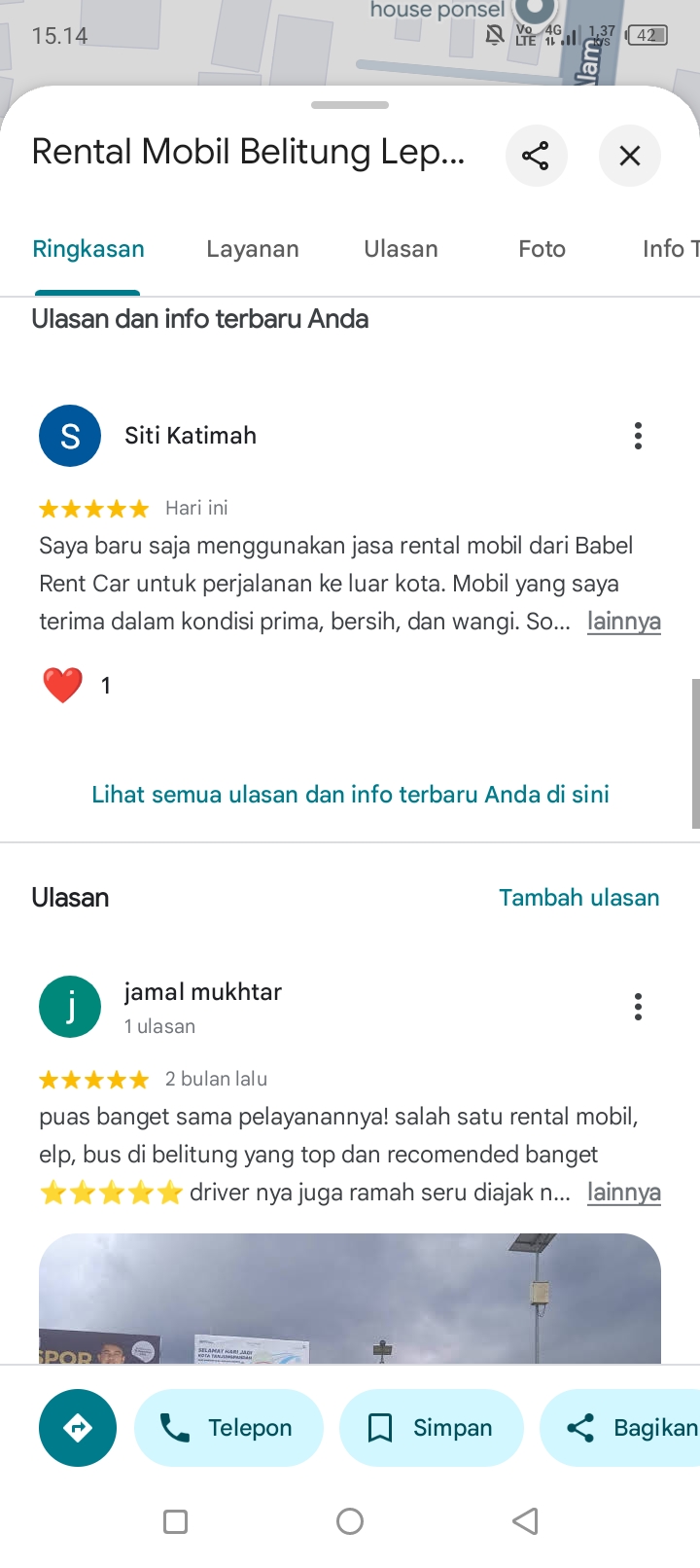Start directions with the round arrow button
Image resolution: width=700 pixels, height=1568 pixels.
tap(78, 1428)
